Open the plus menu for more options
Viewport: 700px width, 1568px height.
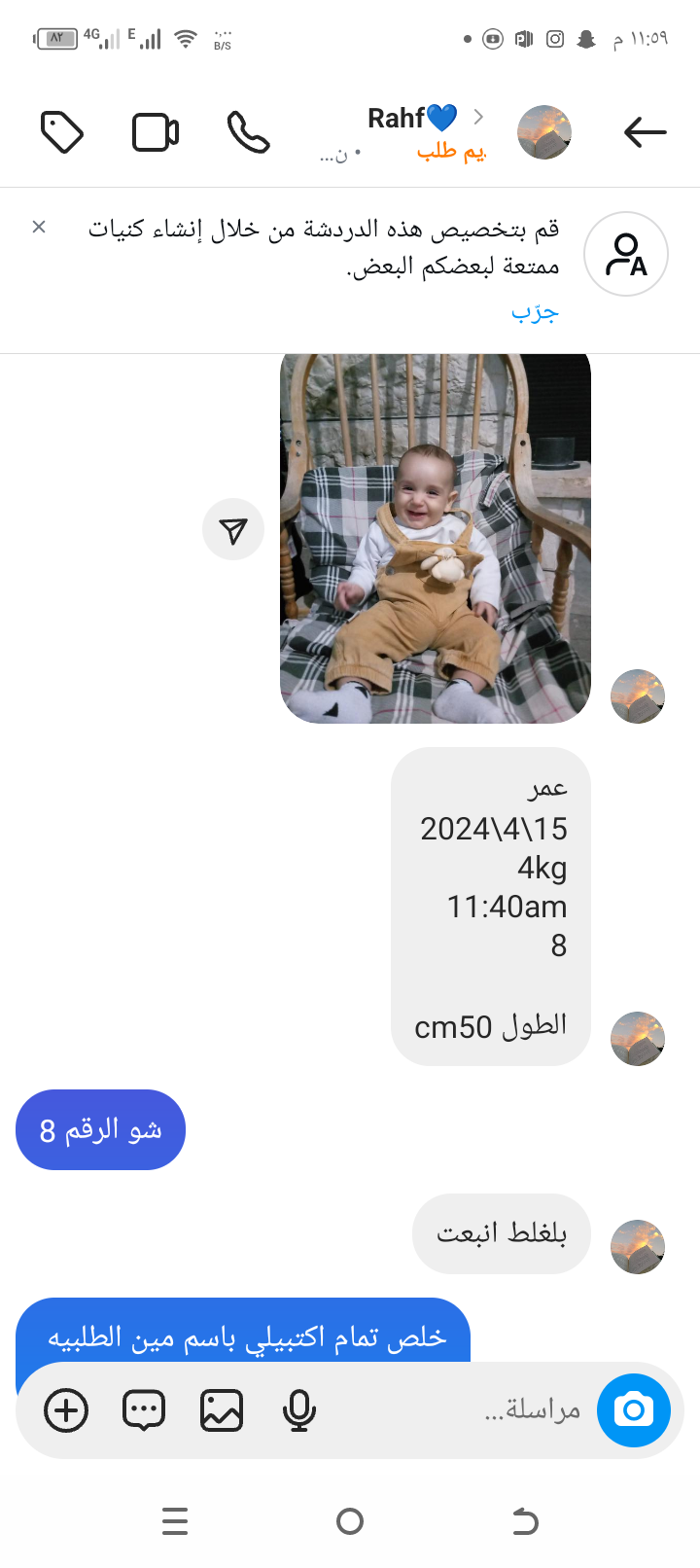66,1409
